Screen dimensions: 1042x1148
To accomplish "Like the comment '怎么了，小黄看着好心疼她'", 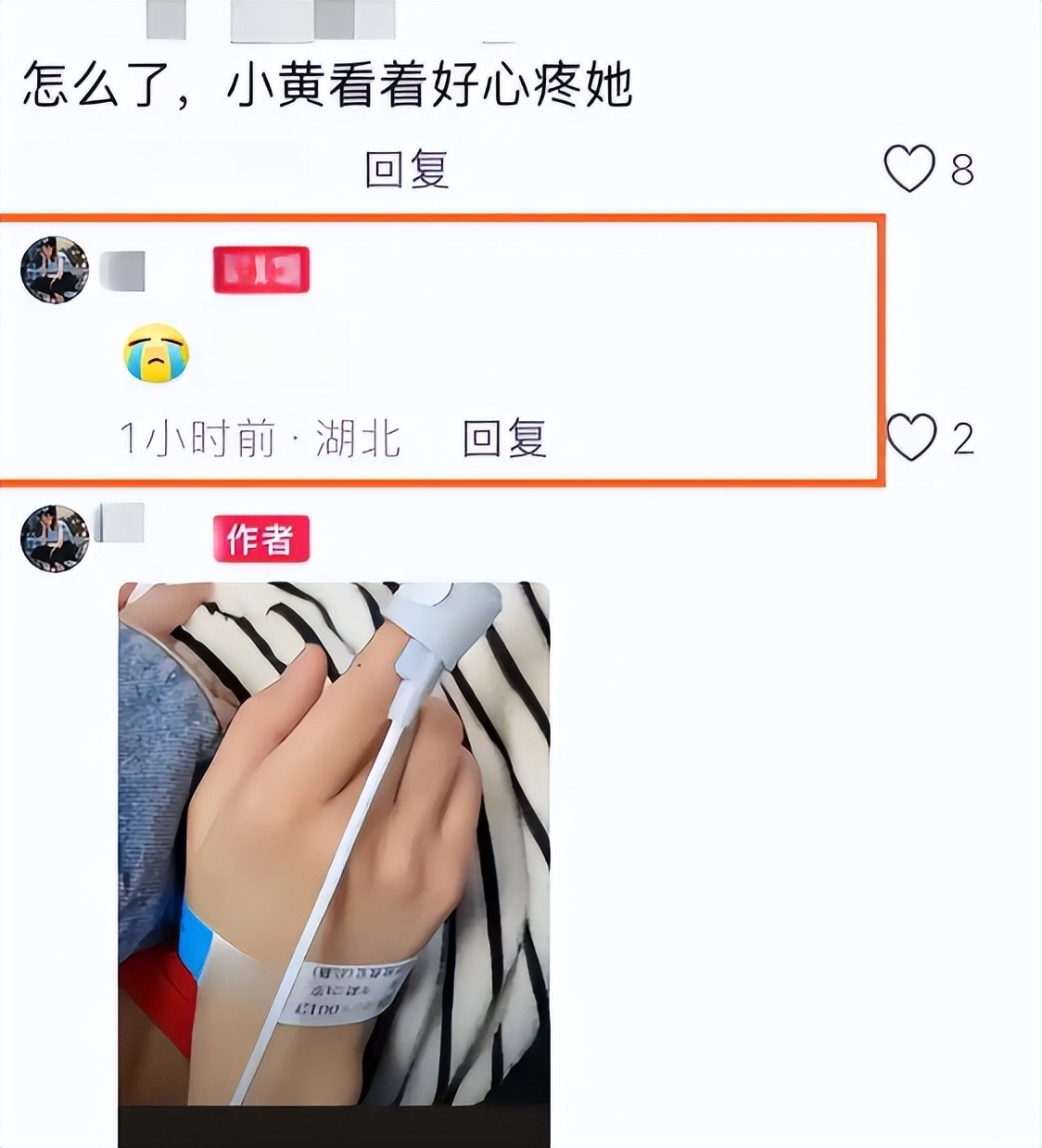I will (909, 169).
